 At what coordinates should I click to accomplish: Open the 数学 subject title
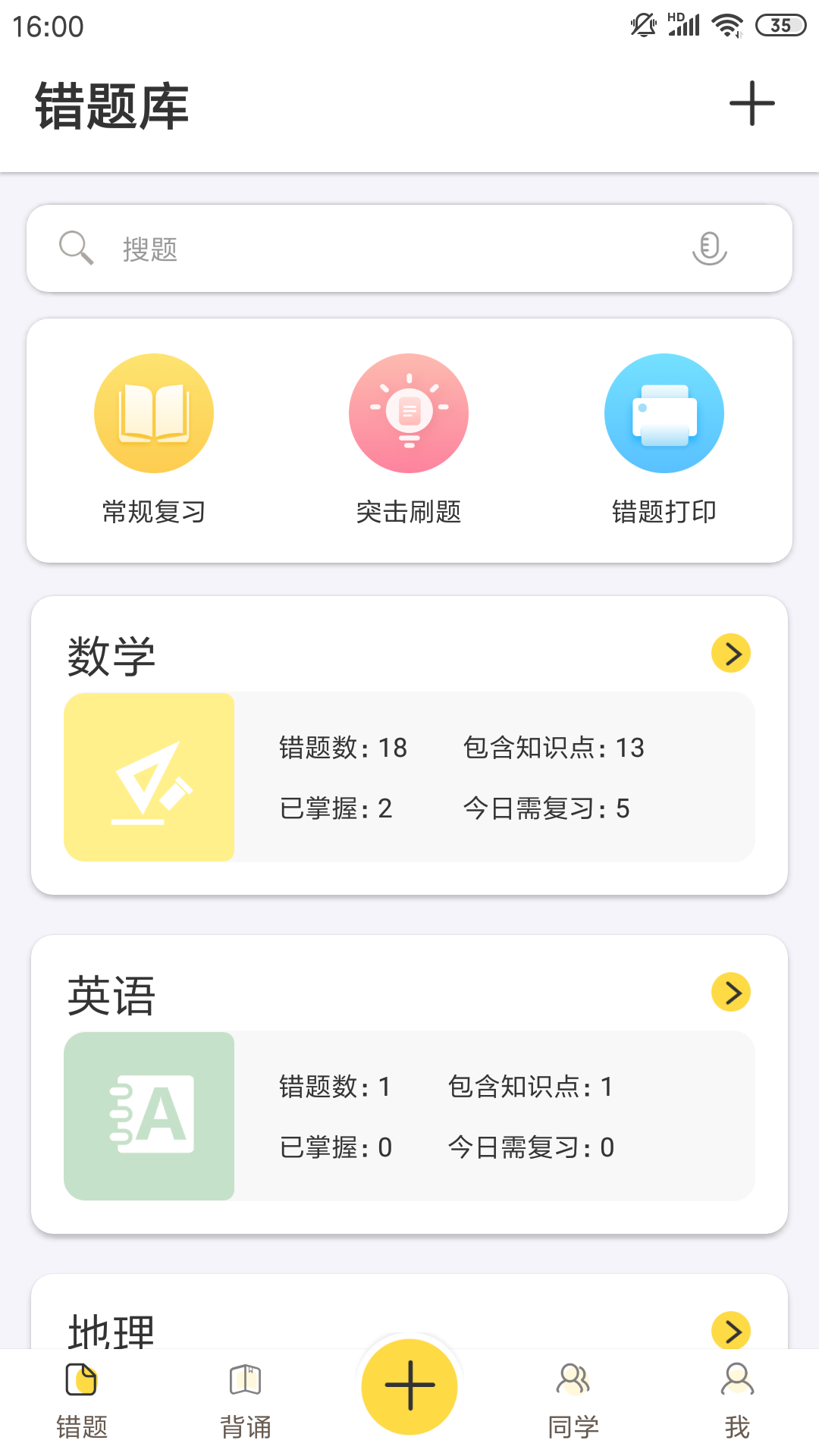[111, 655]
